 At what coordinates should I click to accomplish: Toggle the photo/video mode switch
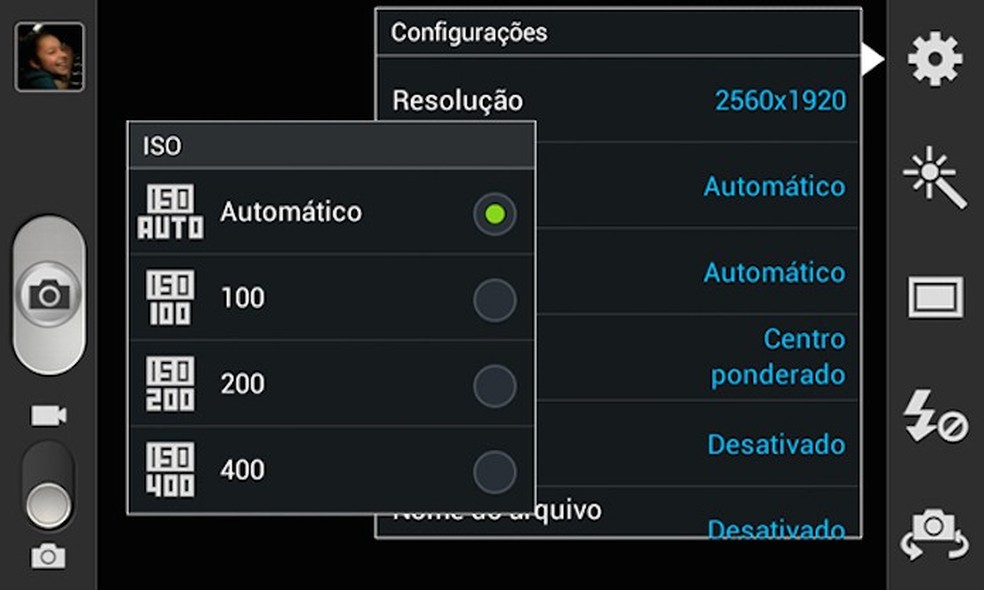(x=48, y=485)
